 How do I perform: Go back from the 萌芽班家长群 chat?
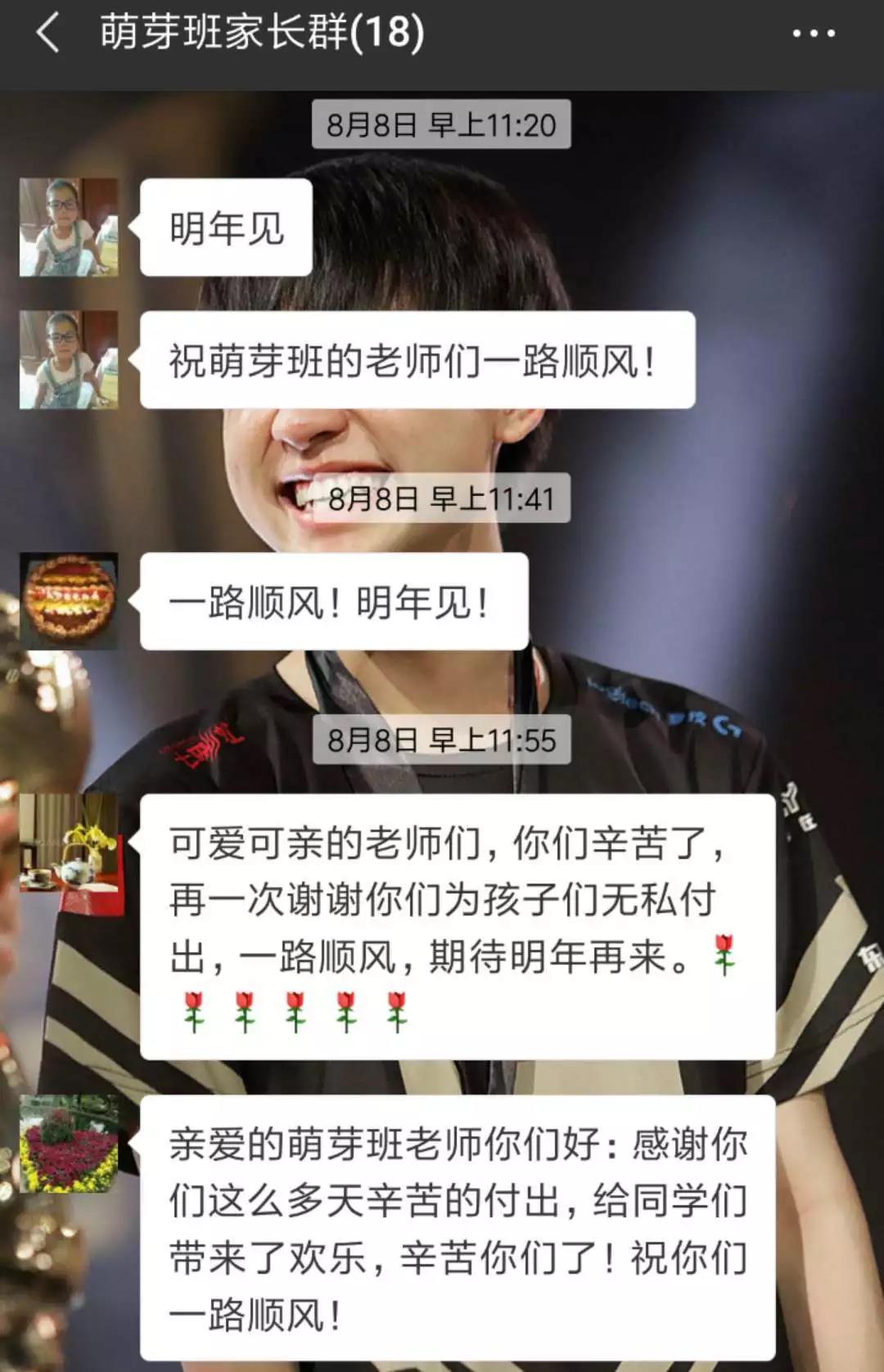click(47, 34)
